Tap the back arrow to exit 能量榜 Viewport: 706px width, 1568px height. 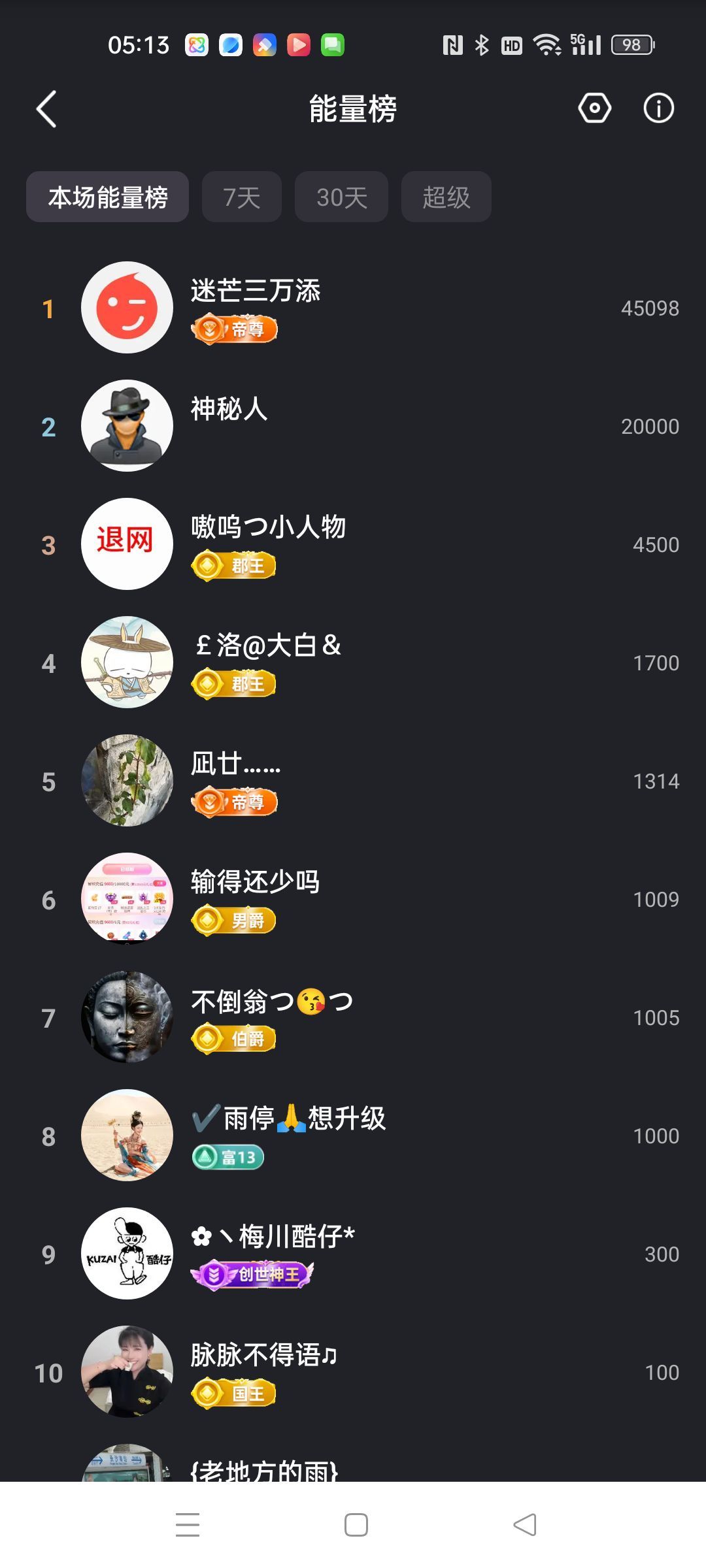[x=46, y=108]
